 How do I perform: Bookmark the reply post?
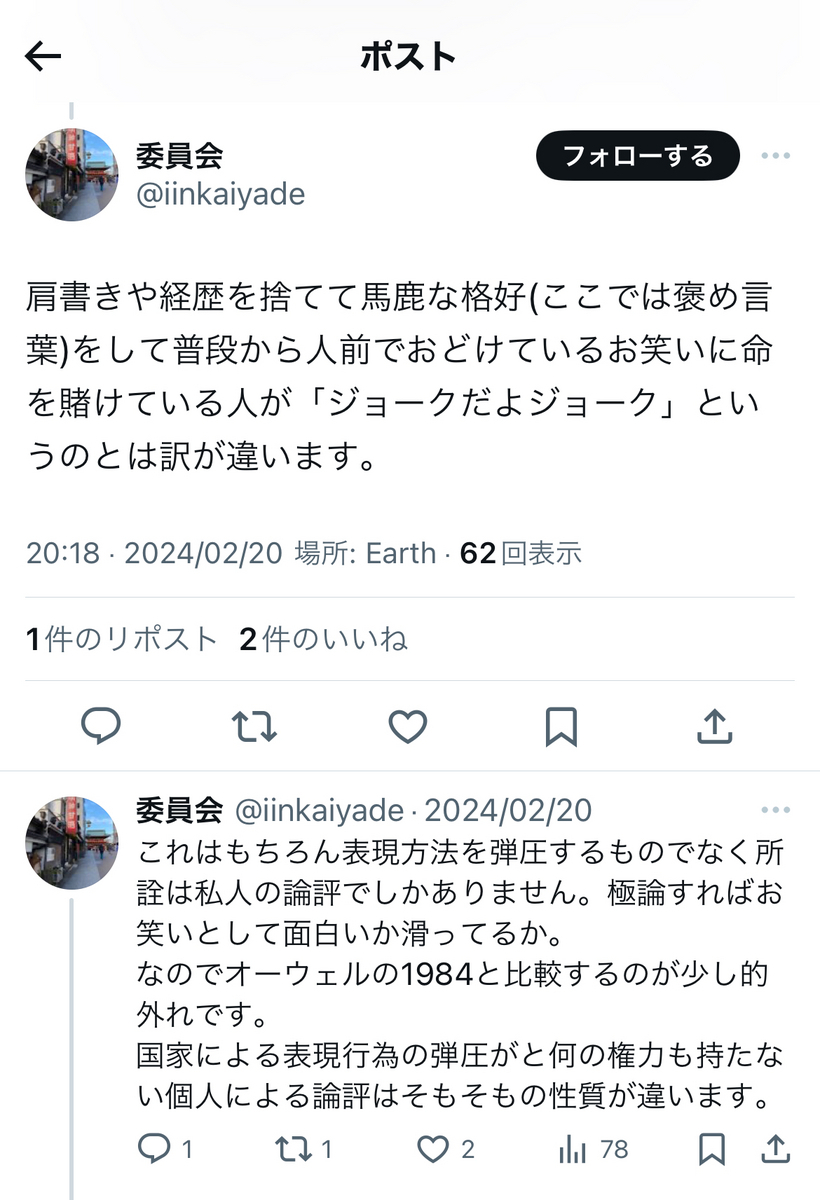[711, 1150]
